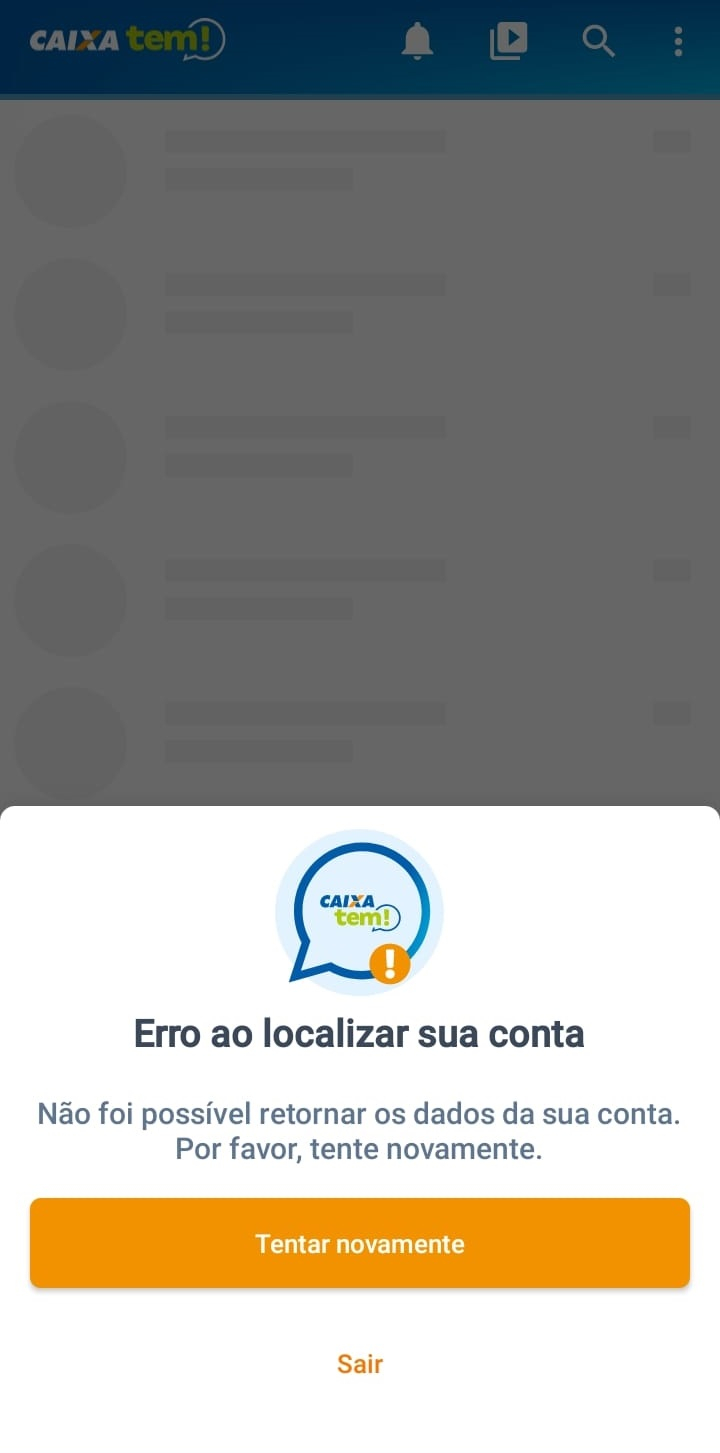Open app options via the kebab menu

(679, 41)
